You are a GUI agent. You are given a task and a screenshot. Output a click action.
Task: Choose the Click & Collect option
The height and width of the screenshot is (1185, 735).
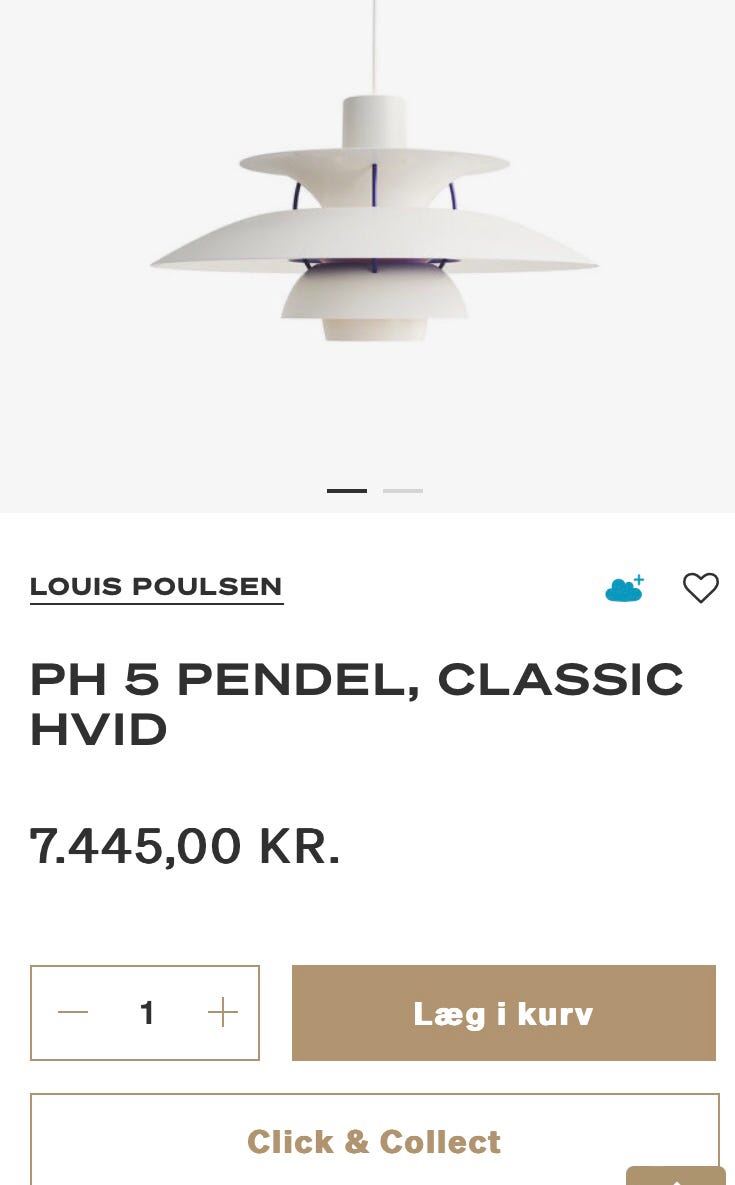pyautogui.click(x=374, y=1141)
